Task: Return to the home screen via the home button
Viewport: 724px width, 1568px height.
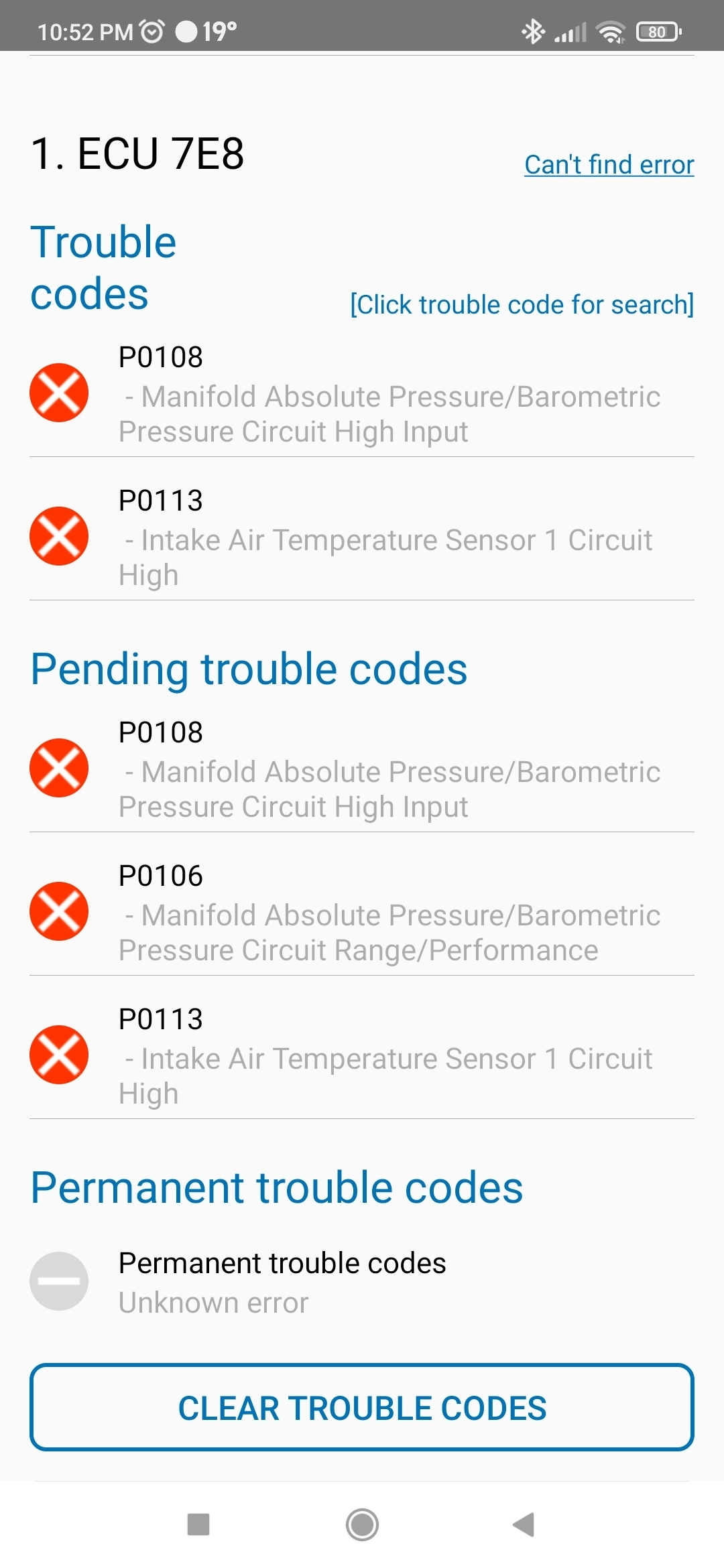Action: click(362, 1524)
